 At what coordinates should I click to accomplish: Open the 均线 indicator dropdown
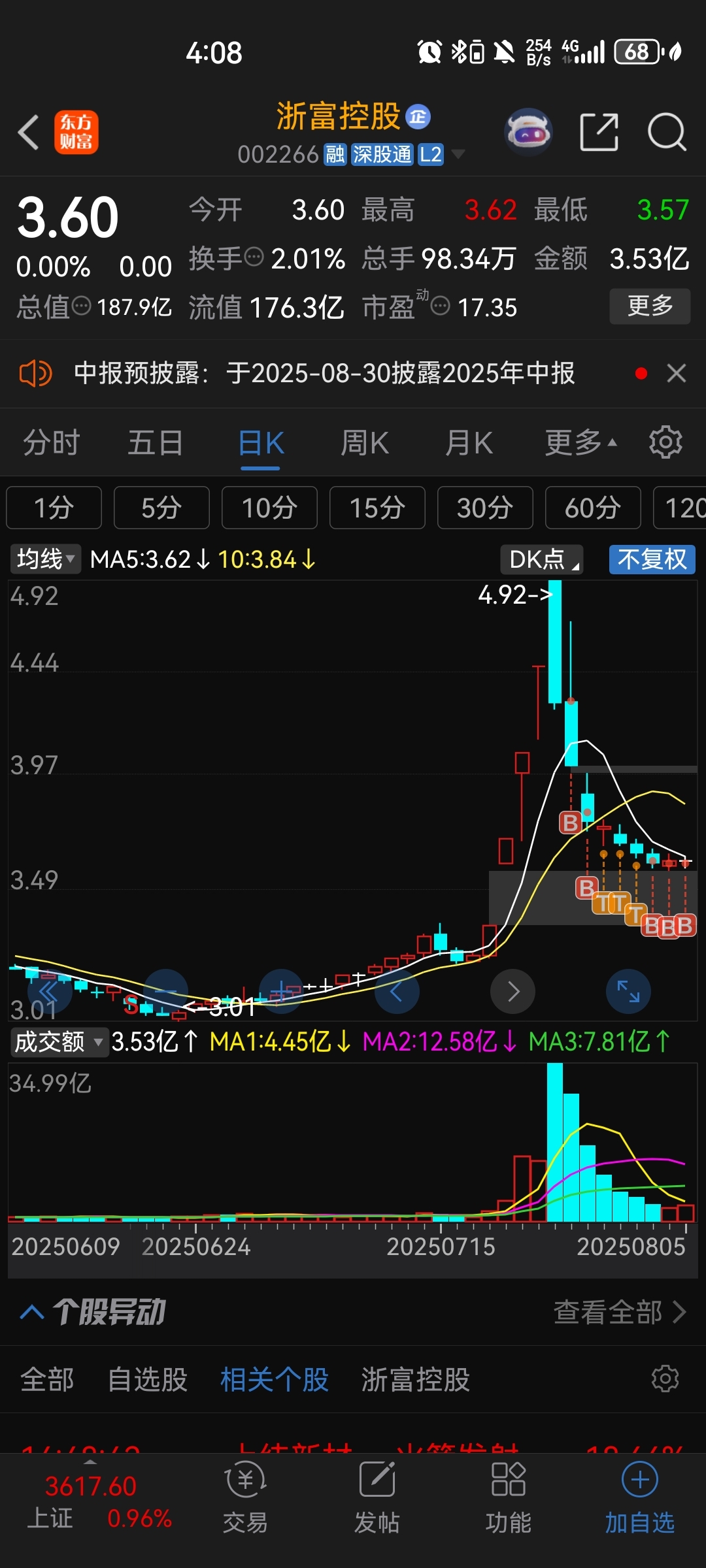[45, 559]
